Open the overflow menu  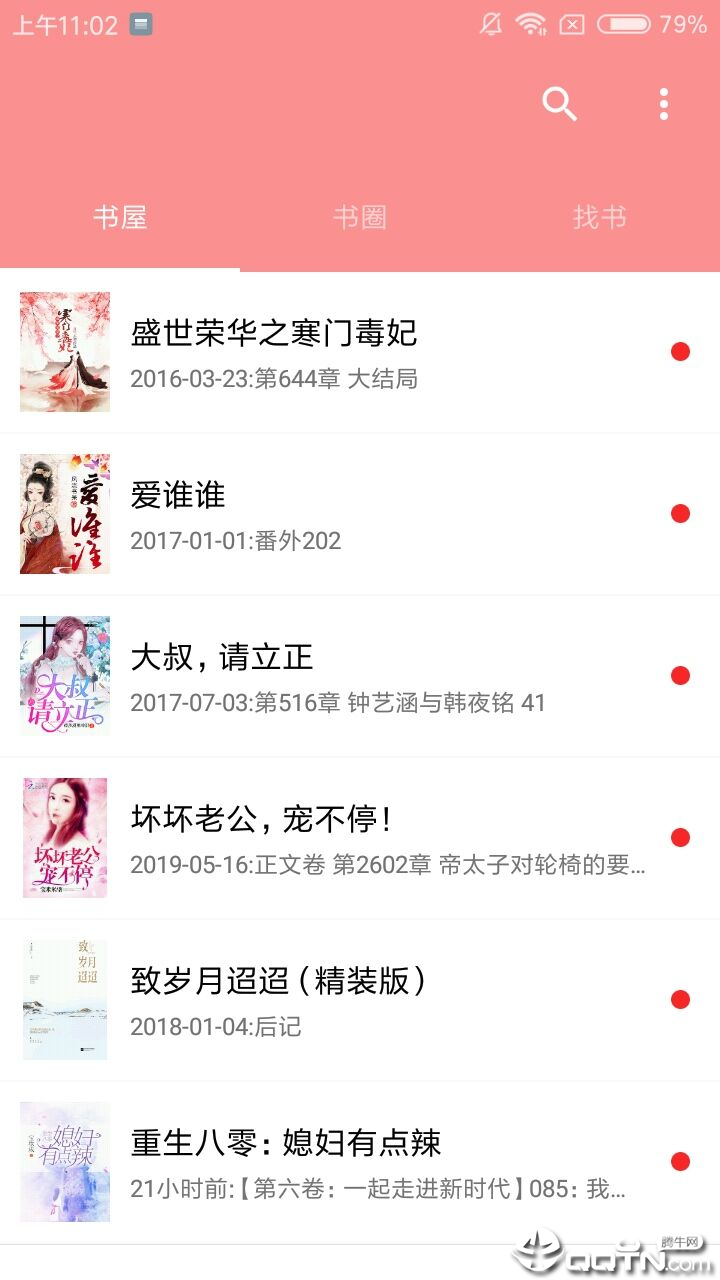point(664,104)
